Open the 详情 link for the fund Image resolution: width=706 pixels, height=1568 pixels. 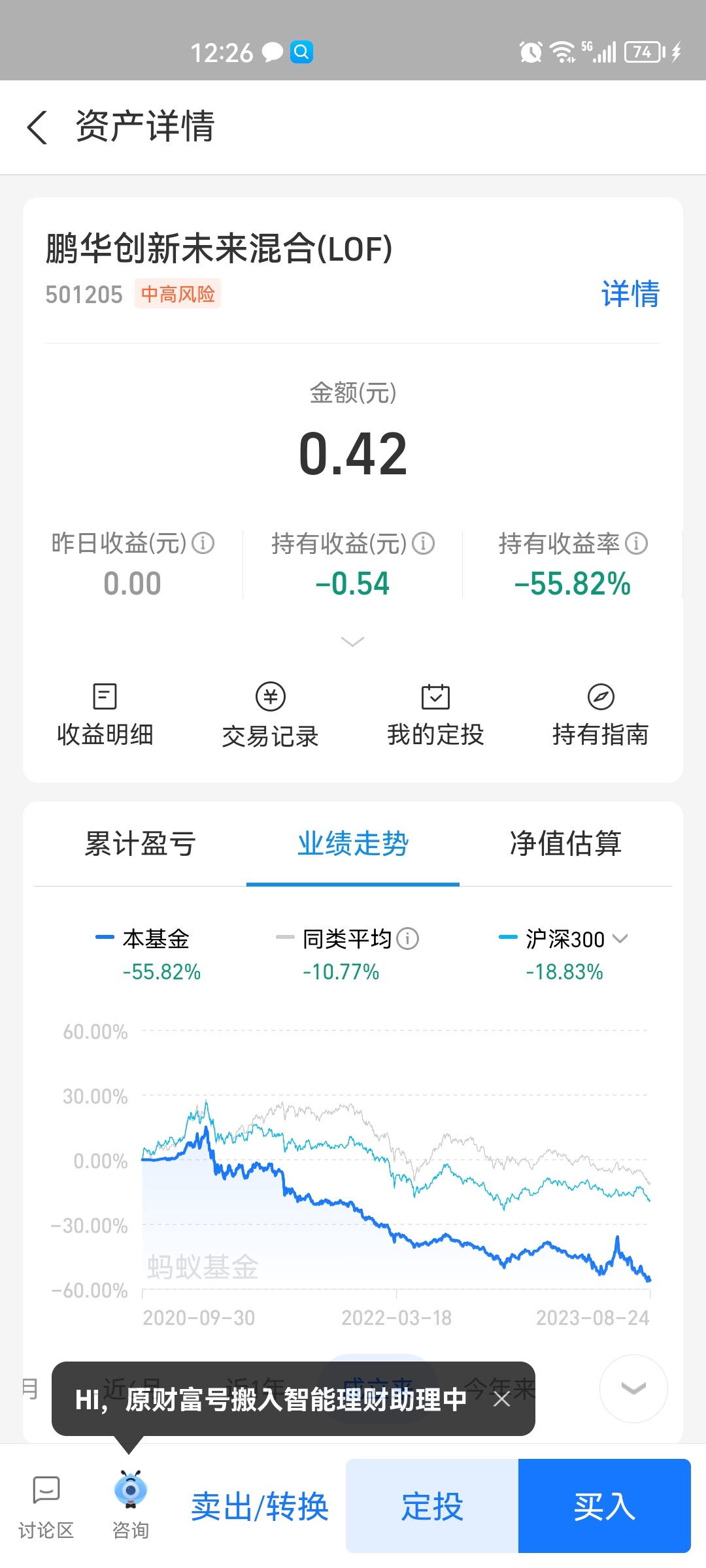tap(630, 294)
